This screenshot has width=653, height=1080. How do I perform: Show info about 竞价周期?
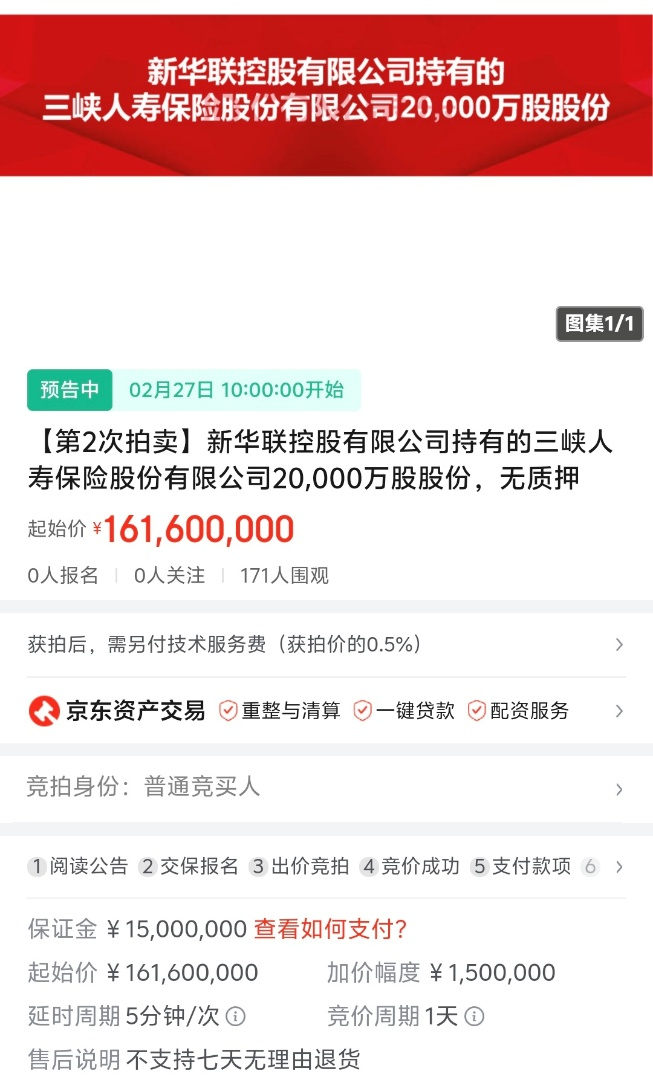click(475, 1017)
